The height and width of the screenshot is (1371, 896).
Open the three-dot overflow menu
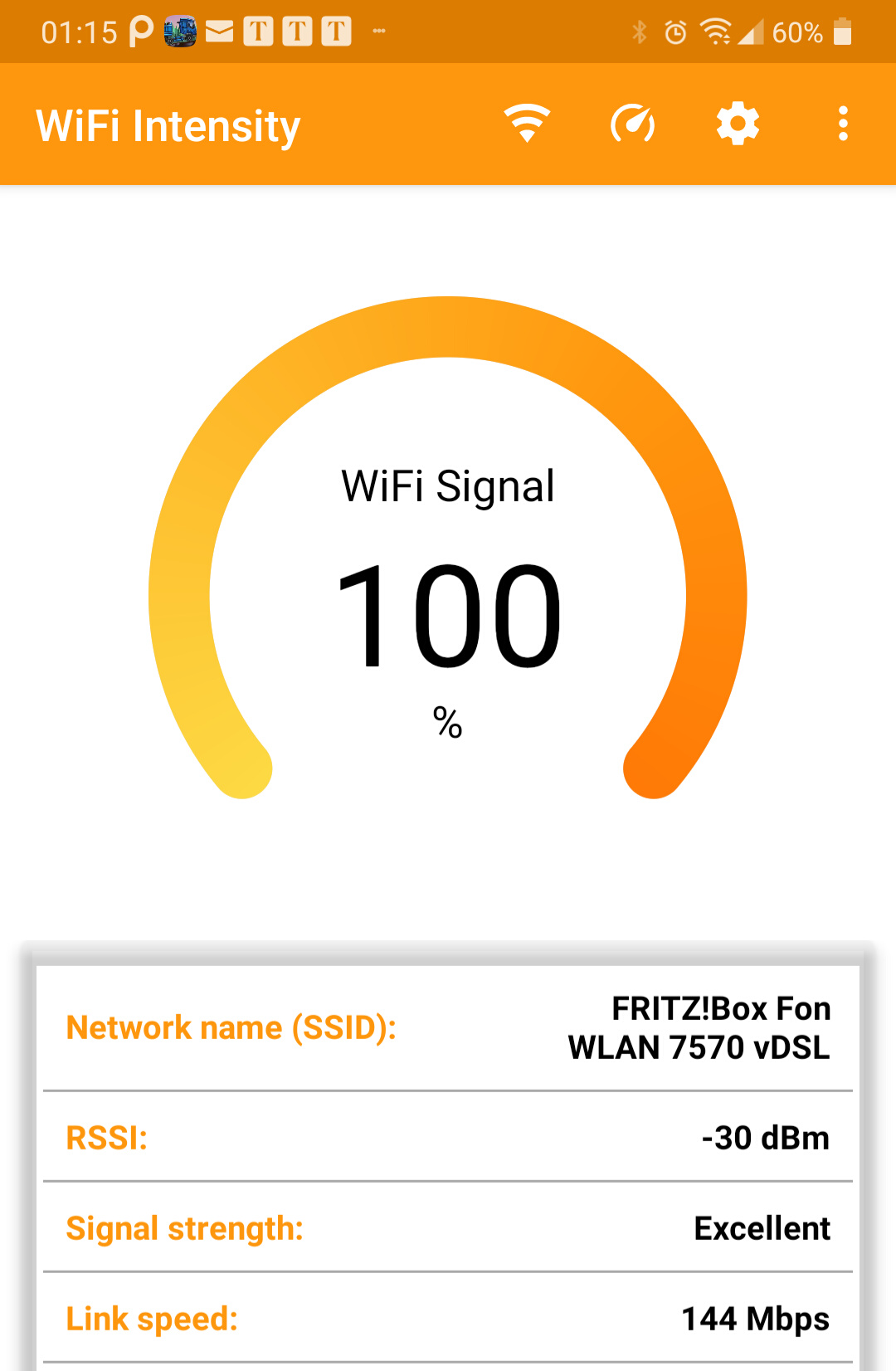tap(843, 124)
